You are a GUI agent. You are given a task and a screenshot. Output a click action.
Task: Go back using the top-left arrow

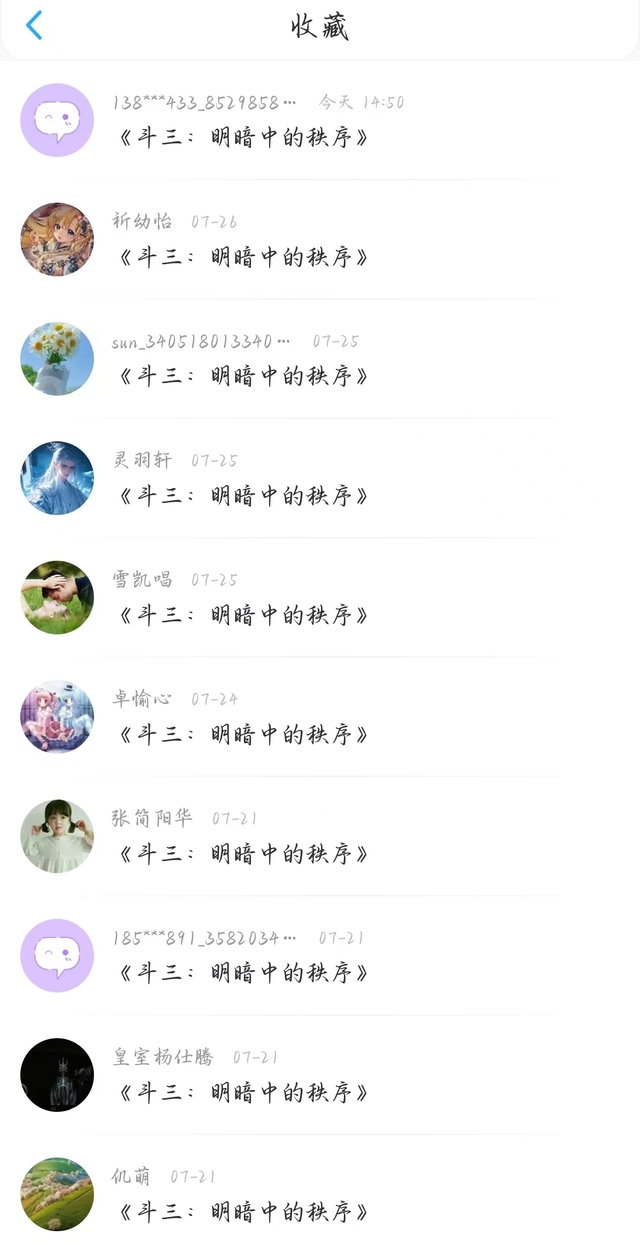point(34,26)
